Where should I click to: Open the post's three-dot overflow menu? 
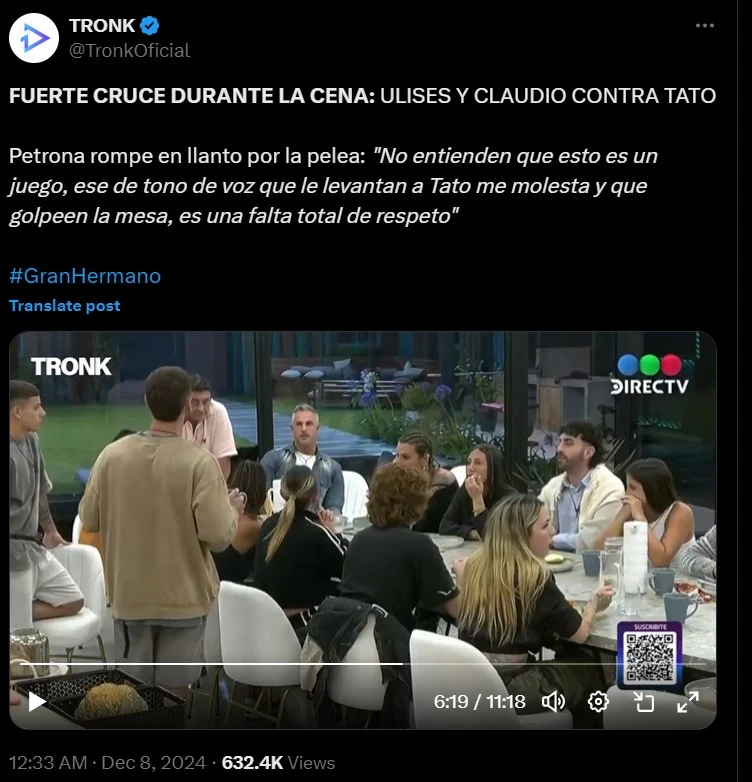click(705, 25)
